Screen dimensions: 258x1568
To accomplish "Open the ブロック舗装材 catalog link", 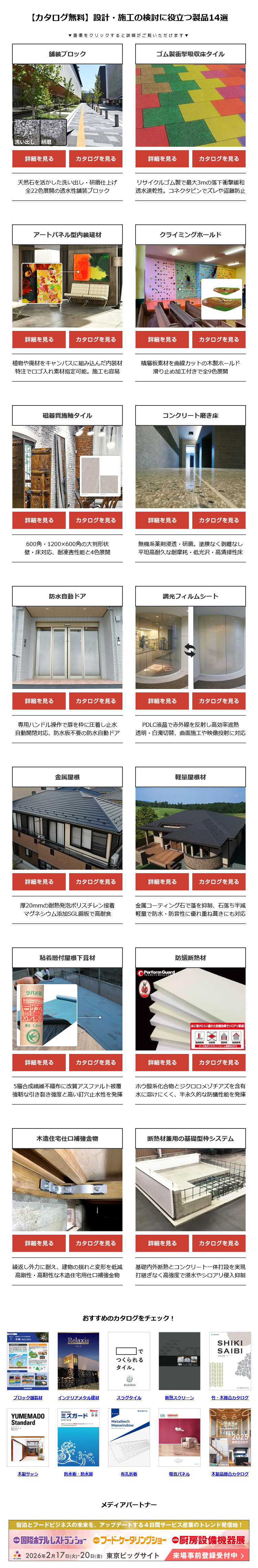I will point(28,1398).
